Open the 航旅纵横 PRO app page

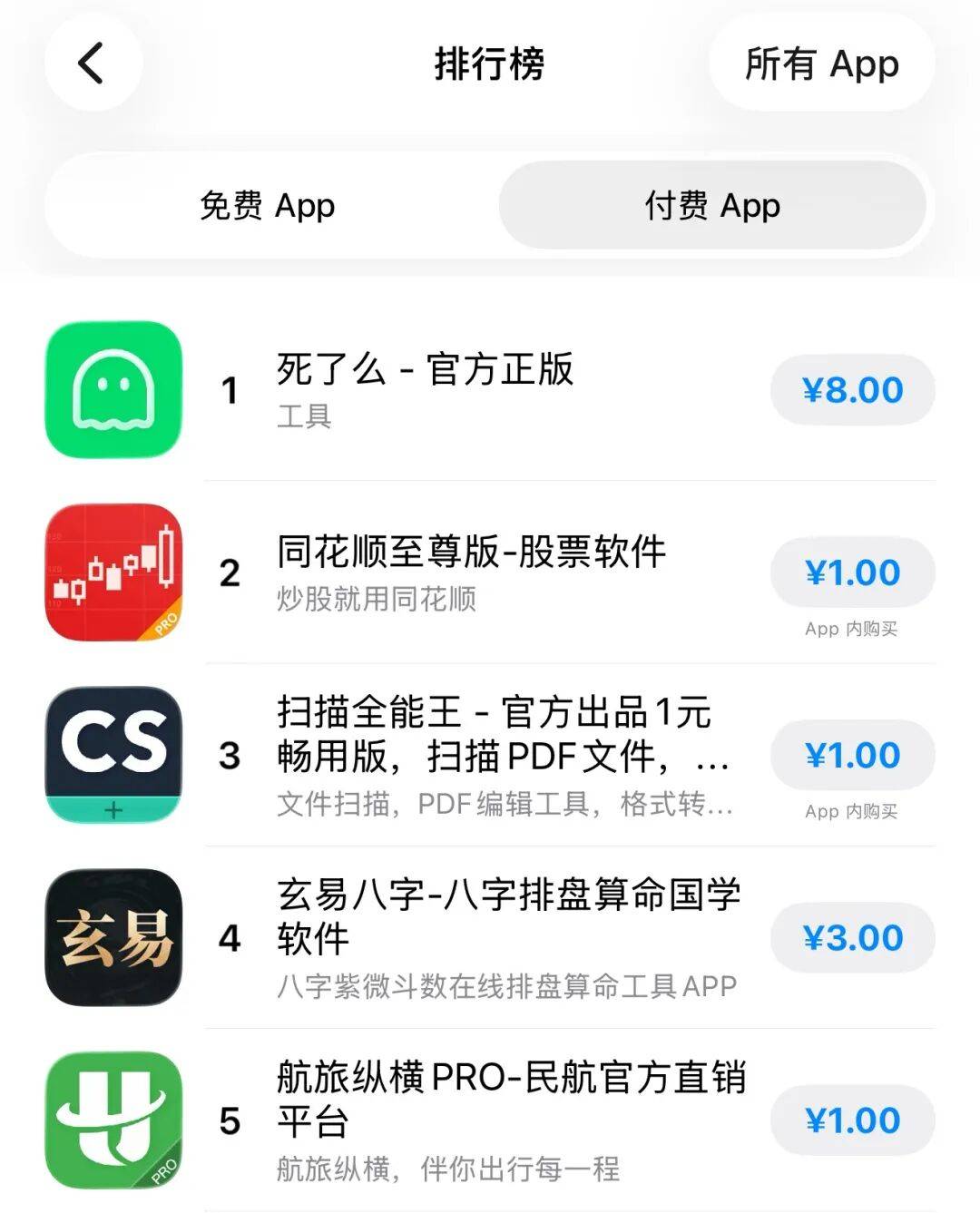click(510, 1099)
